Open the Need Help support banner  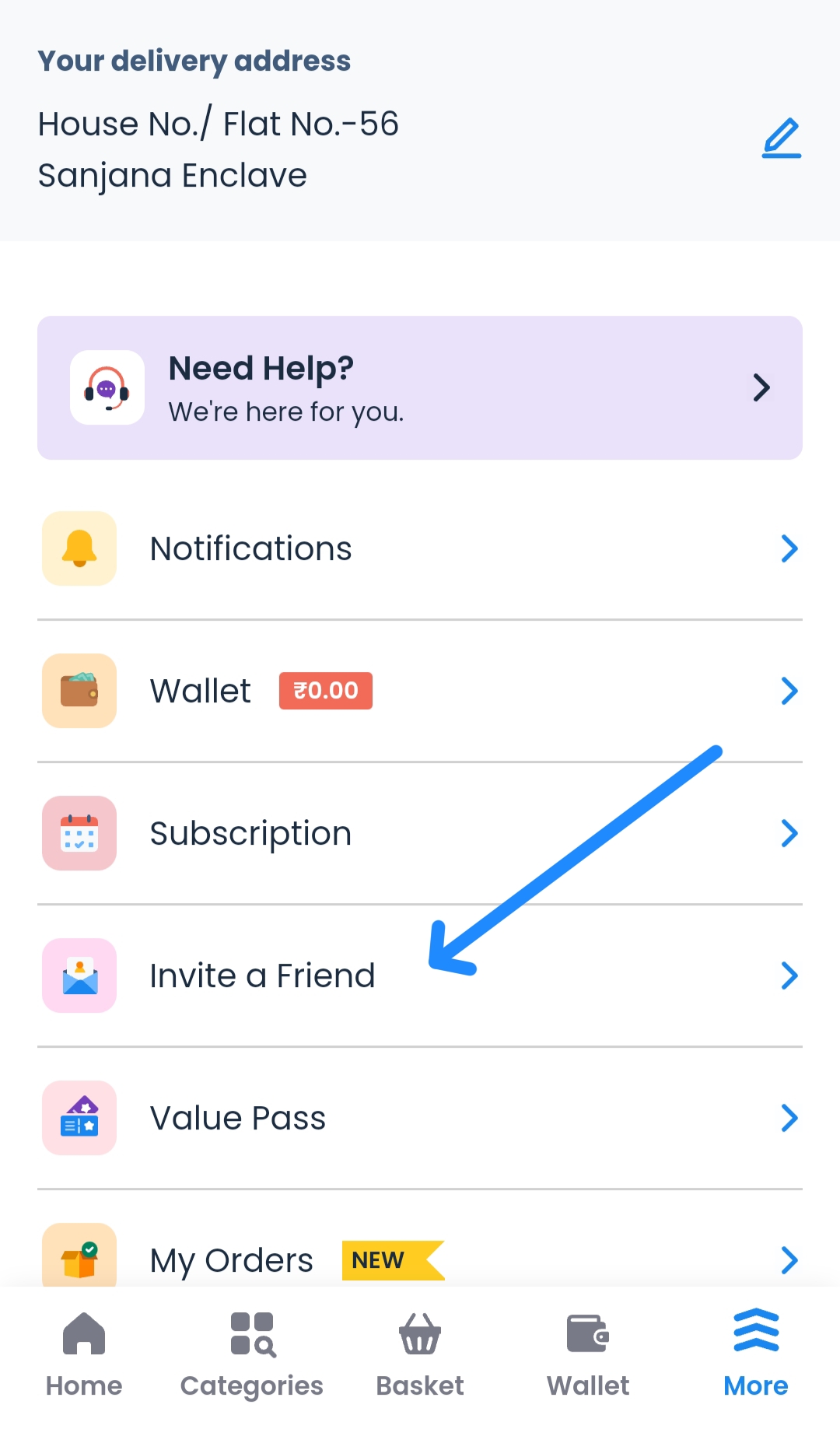click(420, 387)
